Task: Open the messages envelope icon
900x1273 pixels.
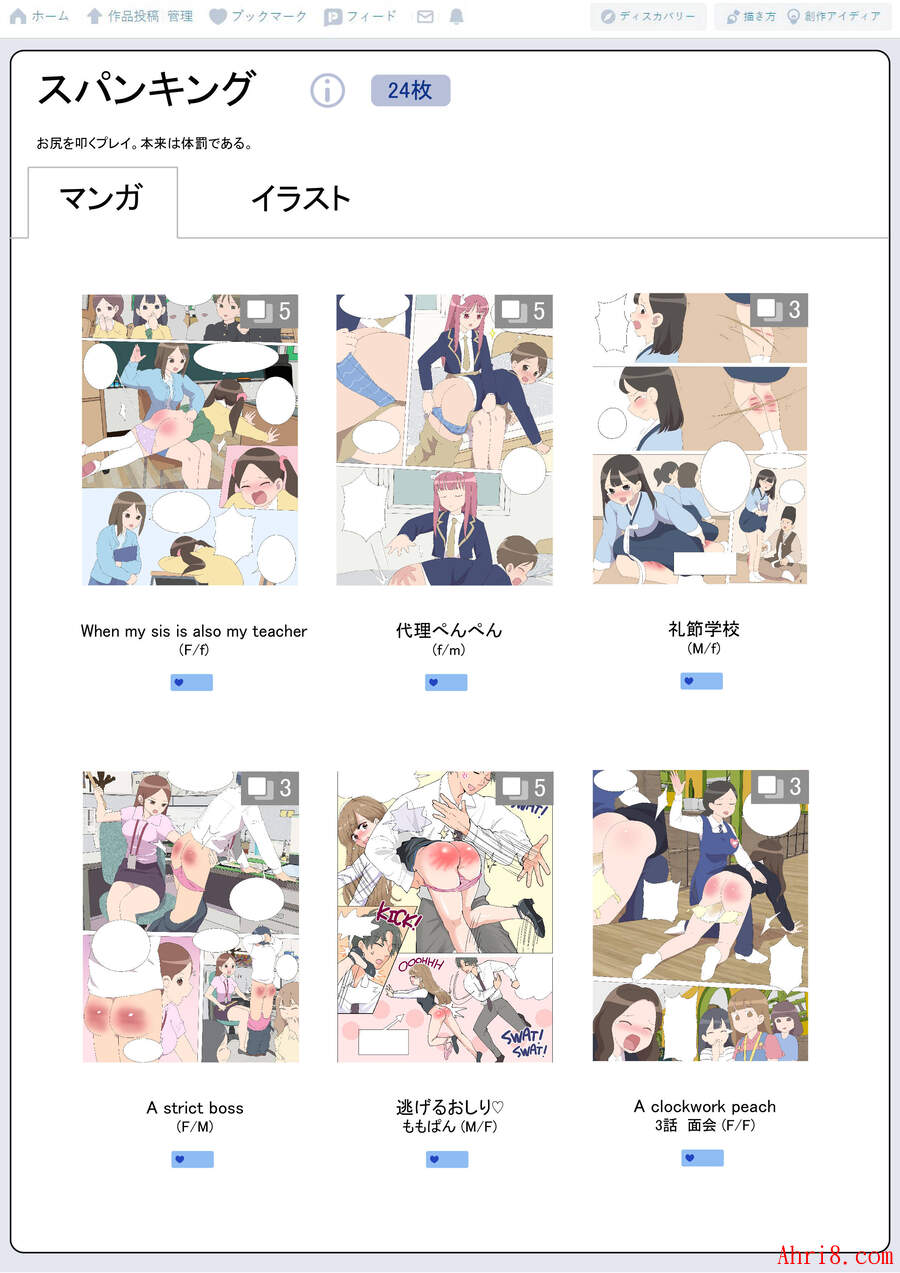Action: 425,16
